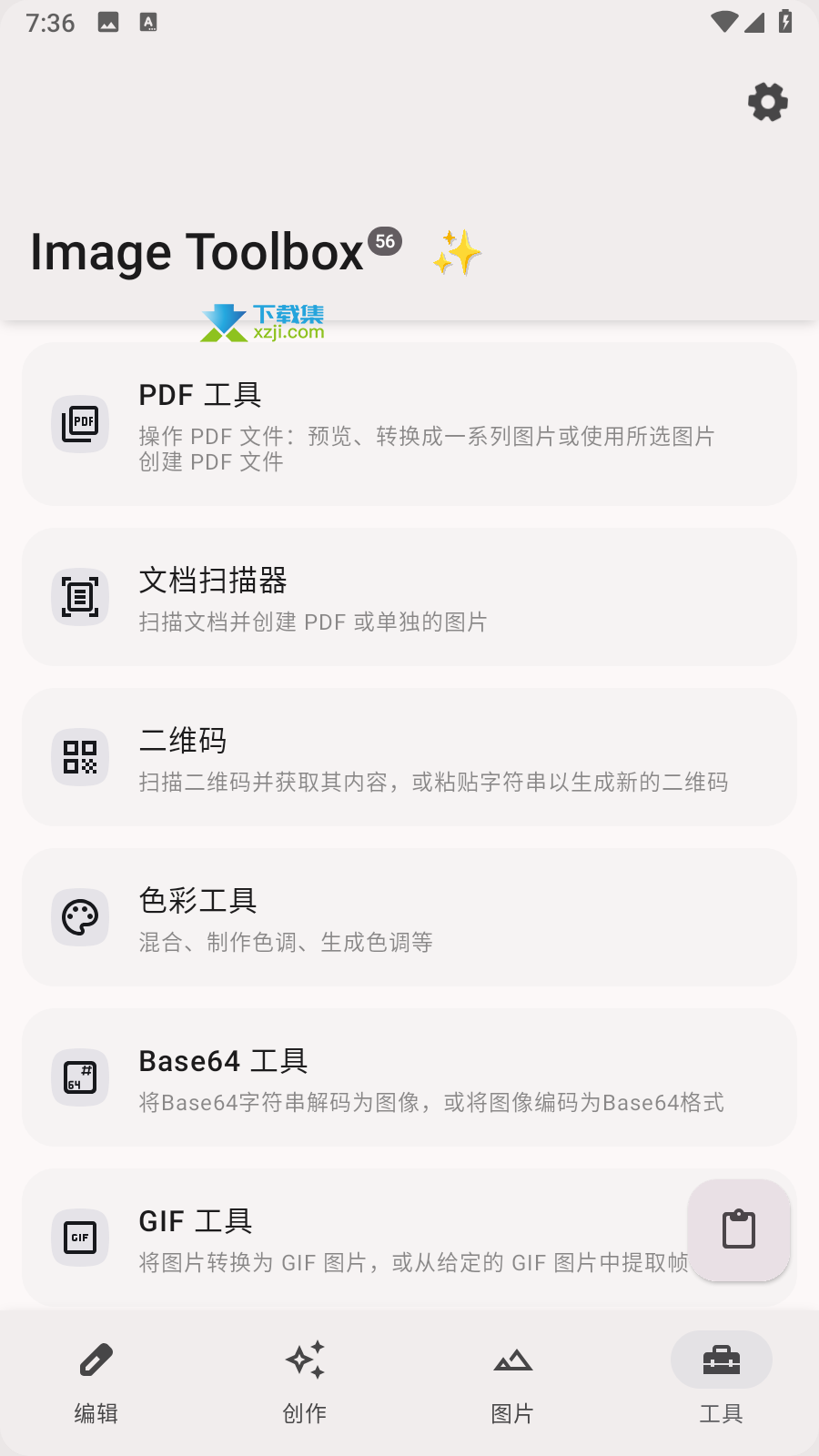Switch to the 创作 tab
Screen dimensions: 819x1456
[x=305, y=1381]
